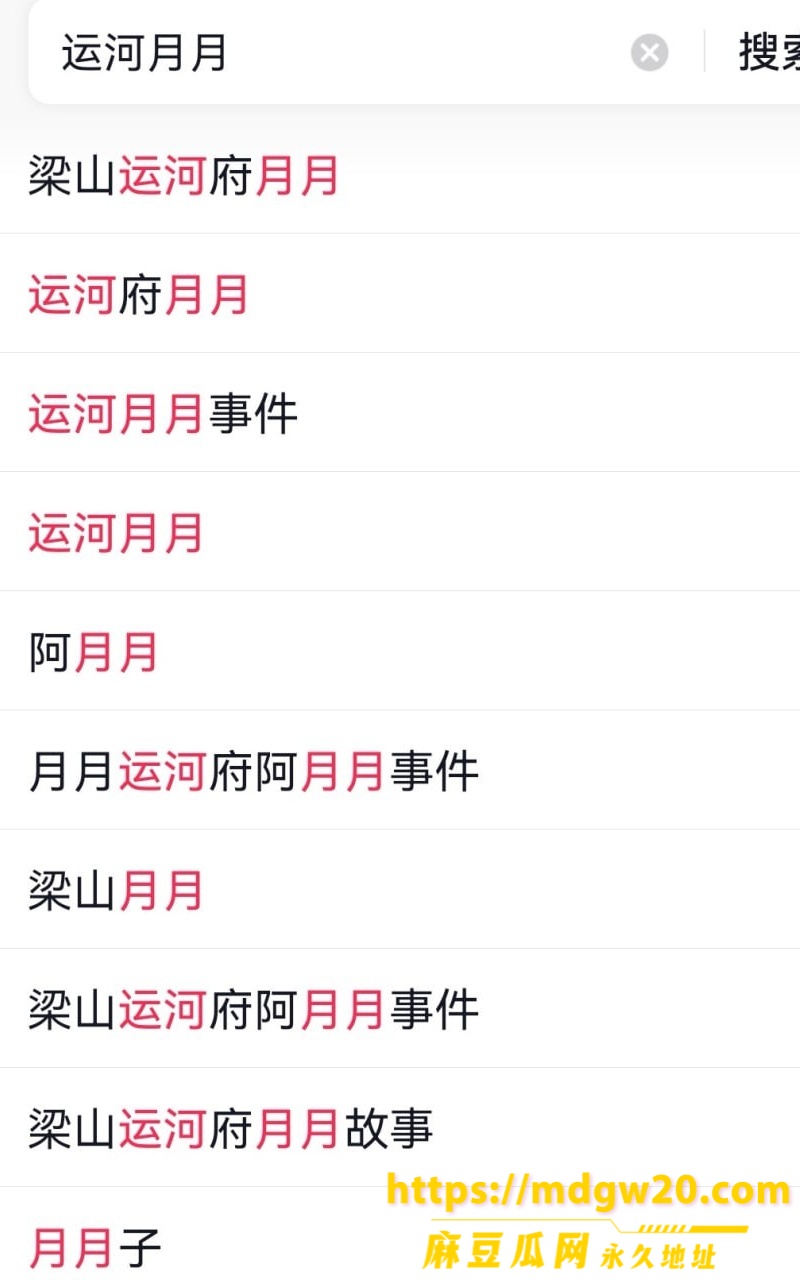Screen dimensions: 800x1280
Task: Choose the suggestion 梁山月月
Action: [x=400, y=889]
